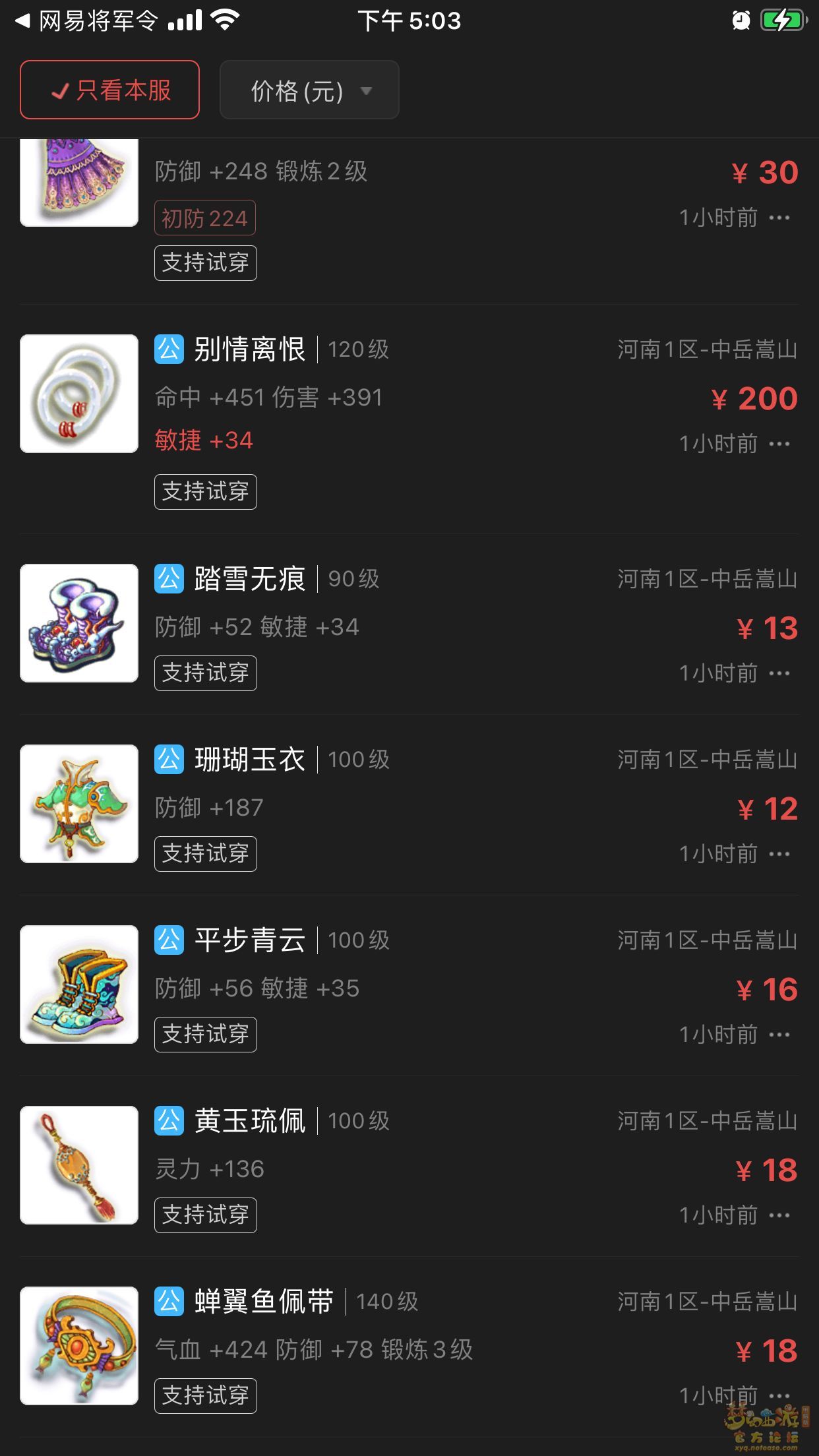This screenshot has width=819, height=1456.
Task: Open the 别情离恨 120级 listing
Action: (249, 349)
